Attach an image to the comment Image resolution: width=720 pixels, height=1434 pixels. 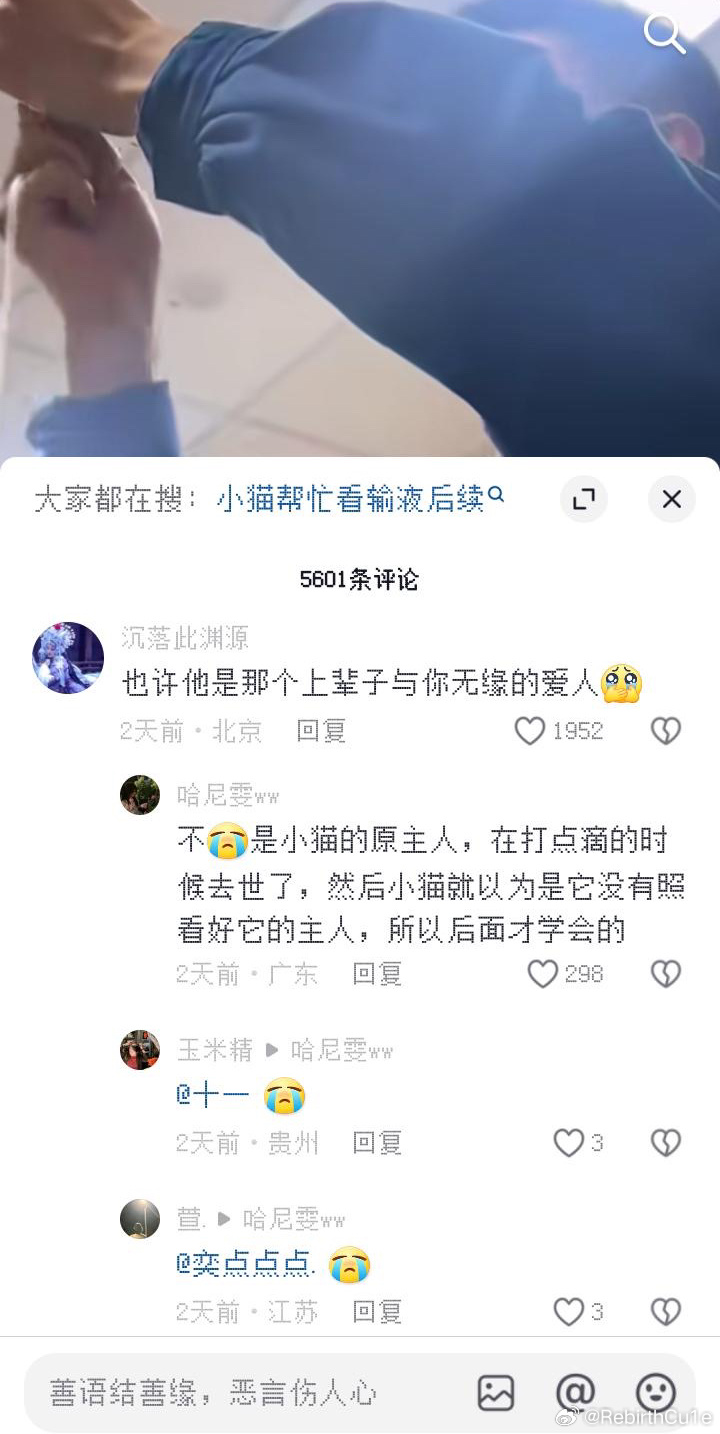(x=495, y=1392)
